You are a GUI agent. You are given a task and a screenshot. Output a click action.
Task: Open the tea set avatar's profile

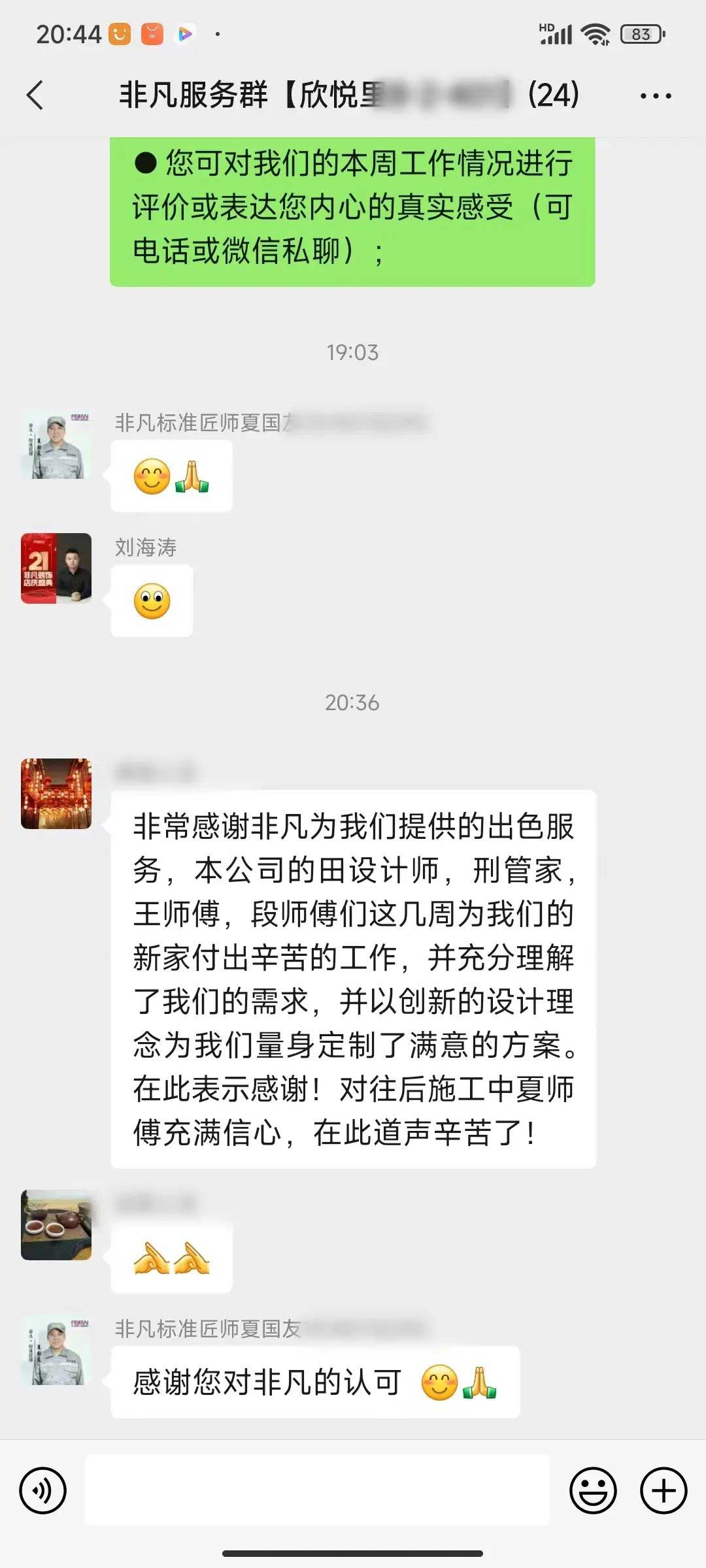(x=56, y=1225)
